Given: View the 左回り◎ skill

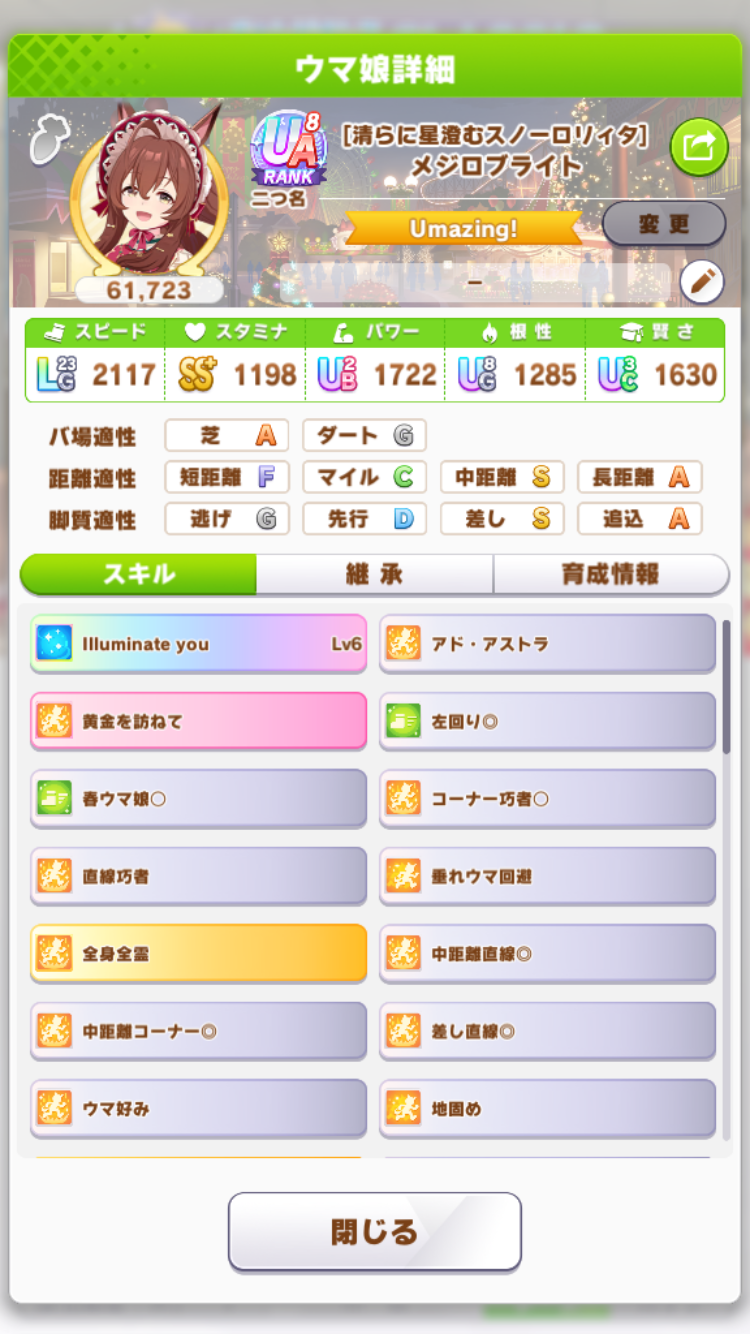Looking at the screenshot, I should [x=547, y=721].
